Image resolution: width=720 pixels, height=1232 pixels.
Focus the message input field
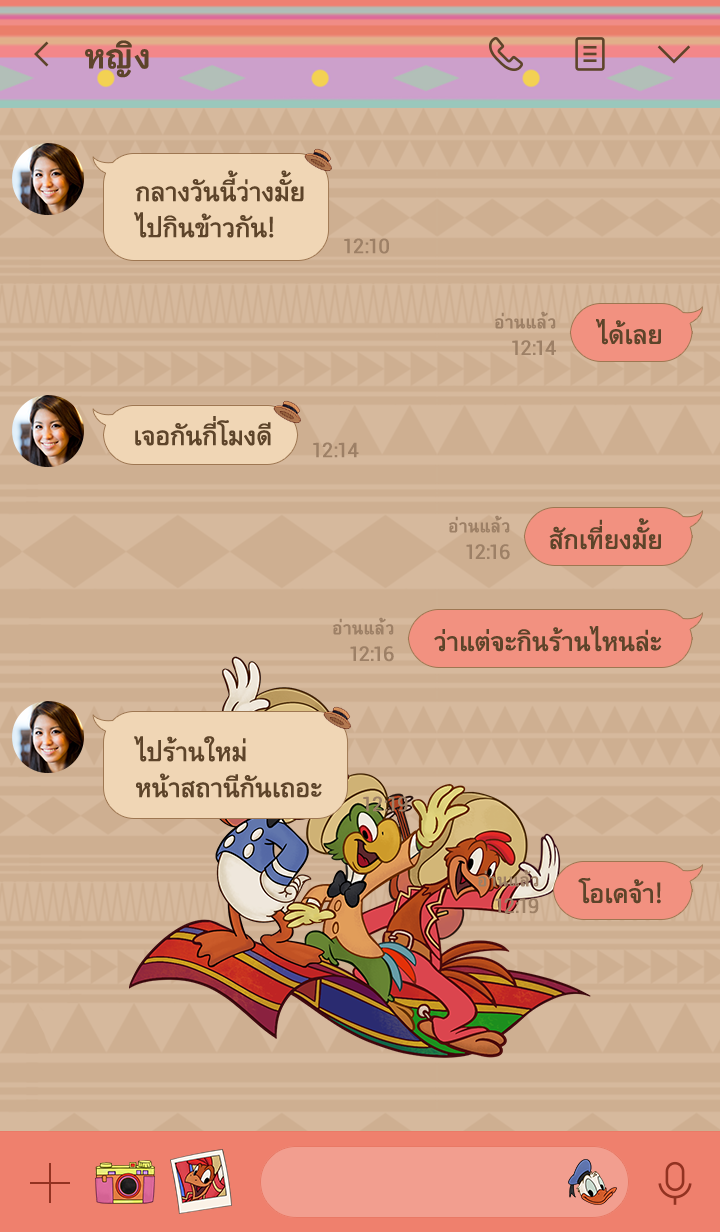[410, 1182]
